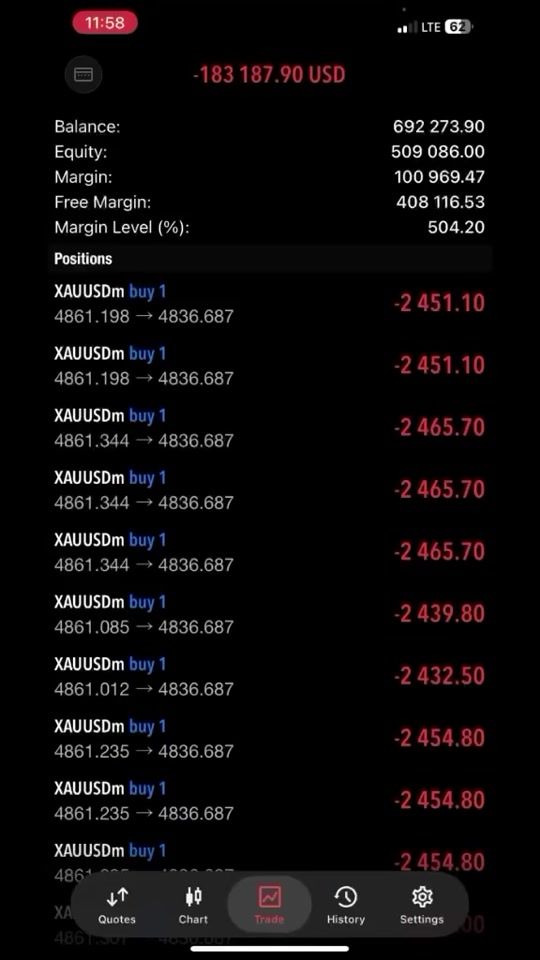Expand the XAUUSDm position losing -2 432.50

tap(269, 676)
